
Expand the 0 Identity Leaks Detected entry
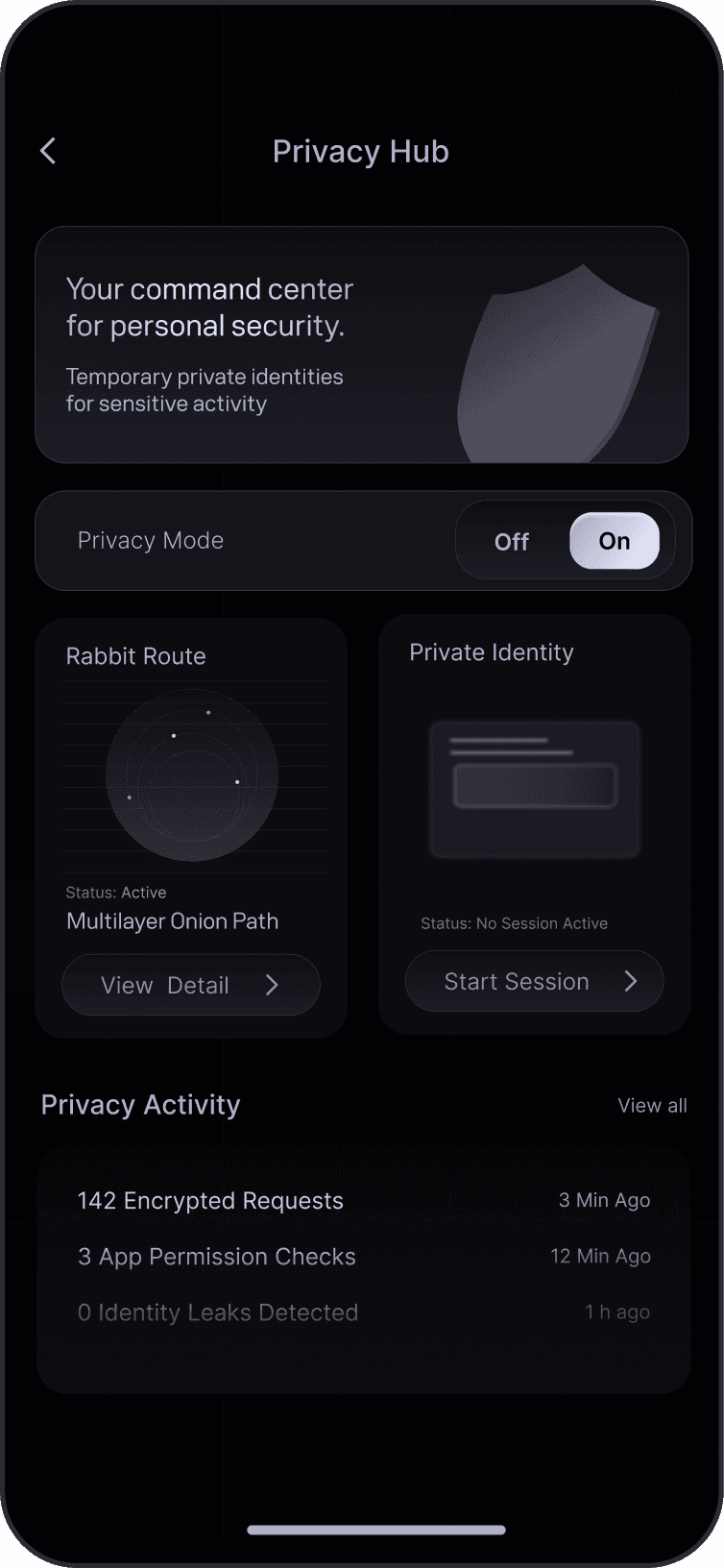[x=218, y=1312]
